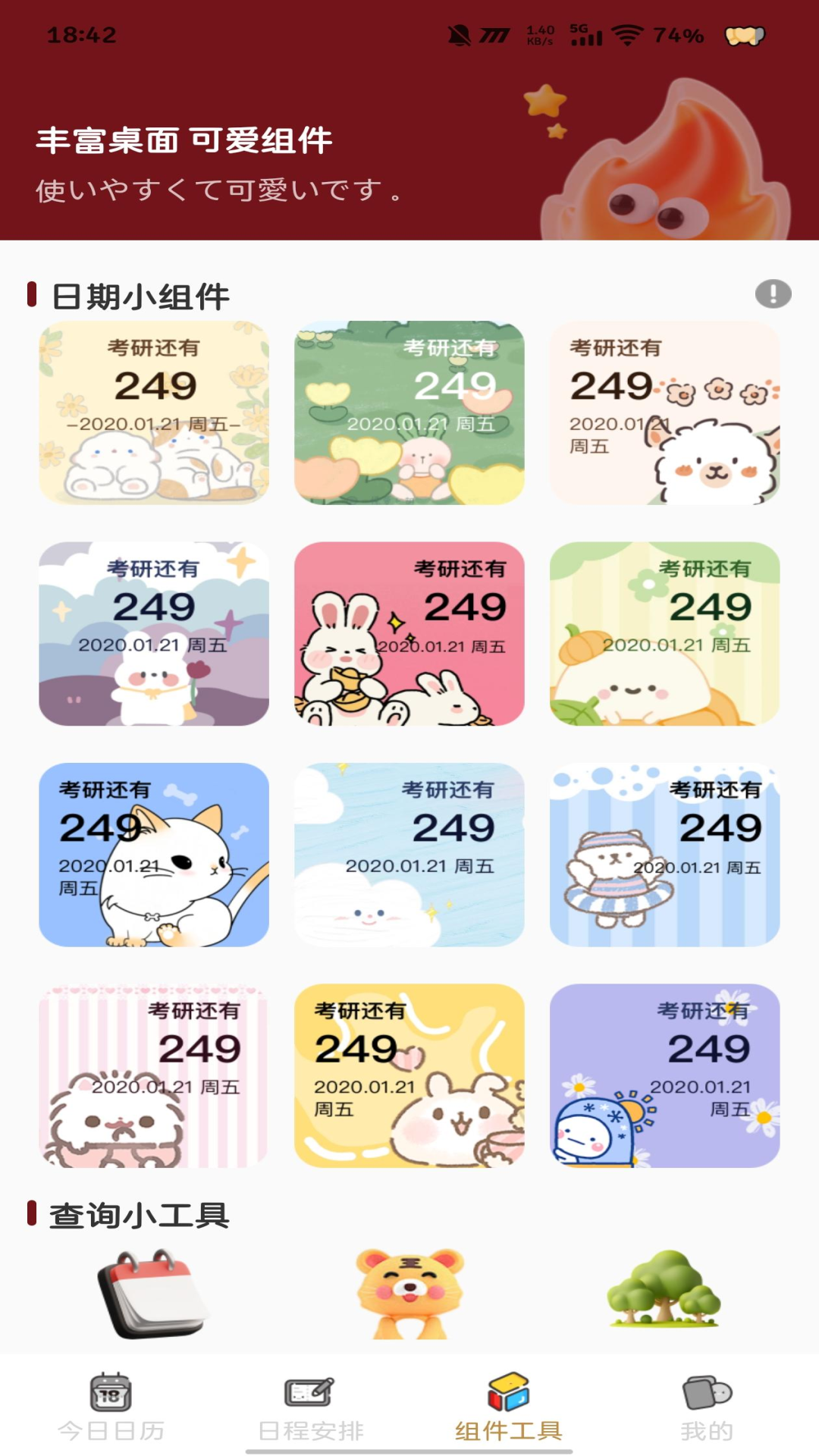The image size is (819, 1456).
Task: Choose the fluffy white alpaca widget
Action: 664,413
